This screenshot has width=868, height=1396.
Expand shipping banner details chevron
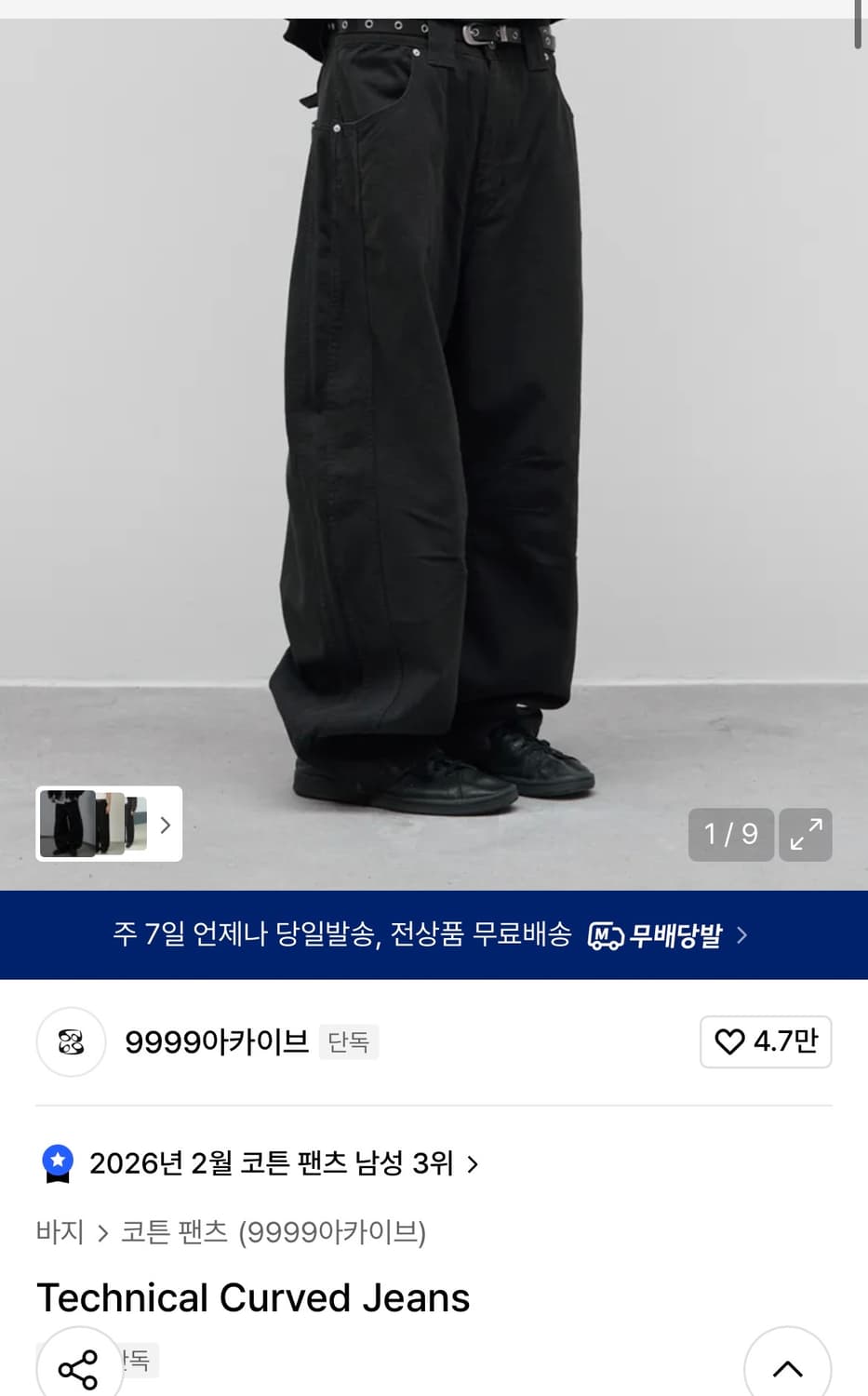click(x=741, y=935)
